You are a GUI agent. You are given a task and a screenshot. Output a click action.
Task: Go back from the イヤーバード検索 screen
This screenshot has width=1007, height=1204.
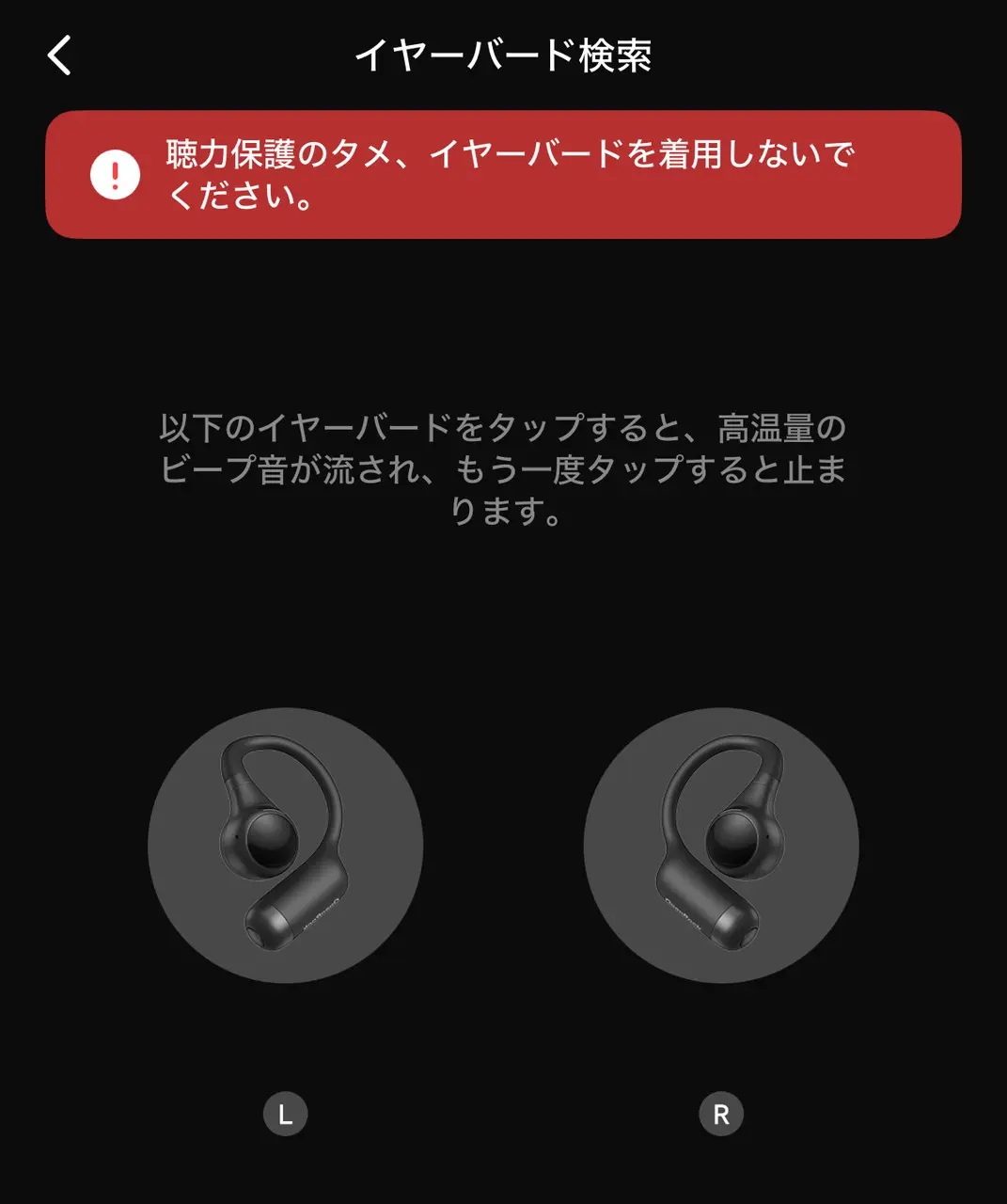pos(60,55)
